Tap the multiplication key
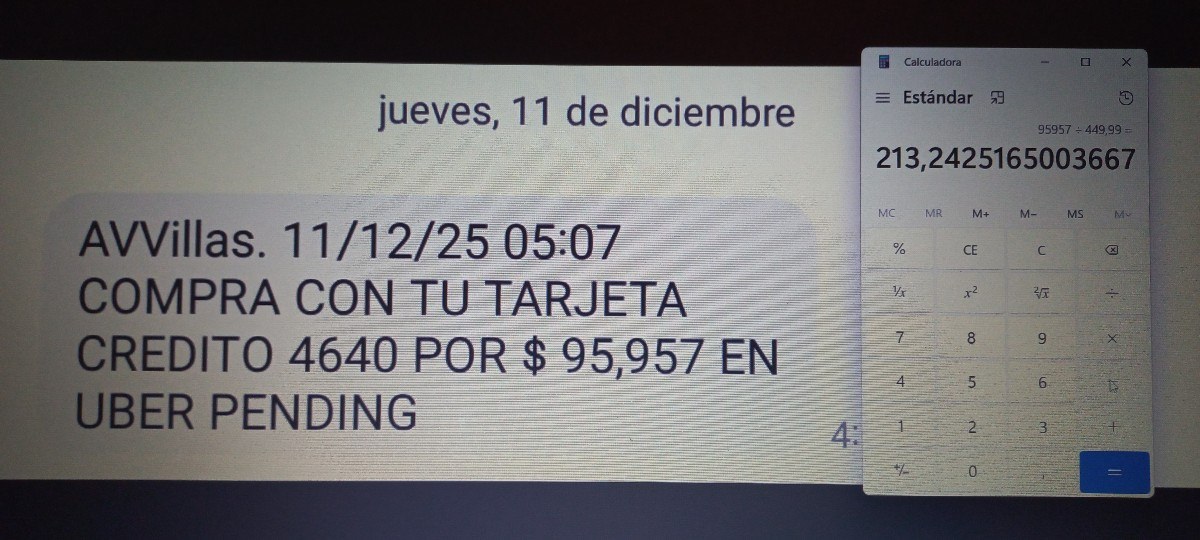Image resolution: width=1200 pixels, height=540 pixels. click(1112, 338)
